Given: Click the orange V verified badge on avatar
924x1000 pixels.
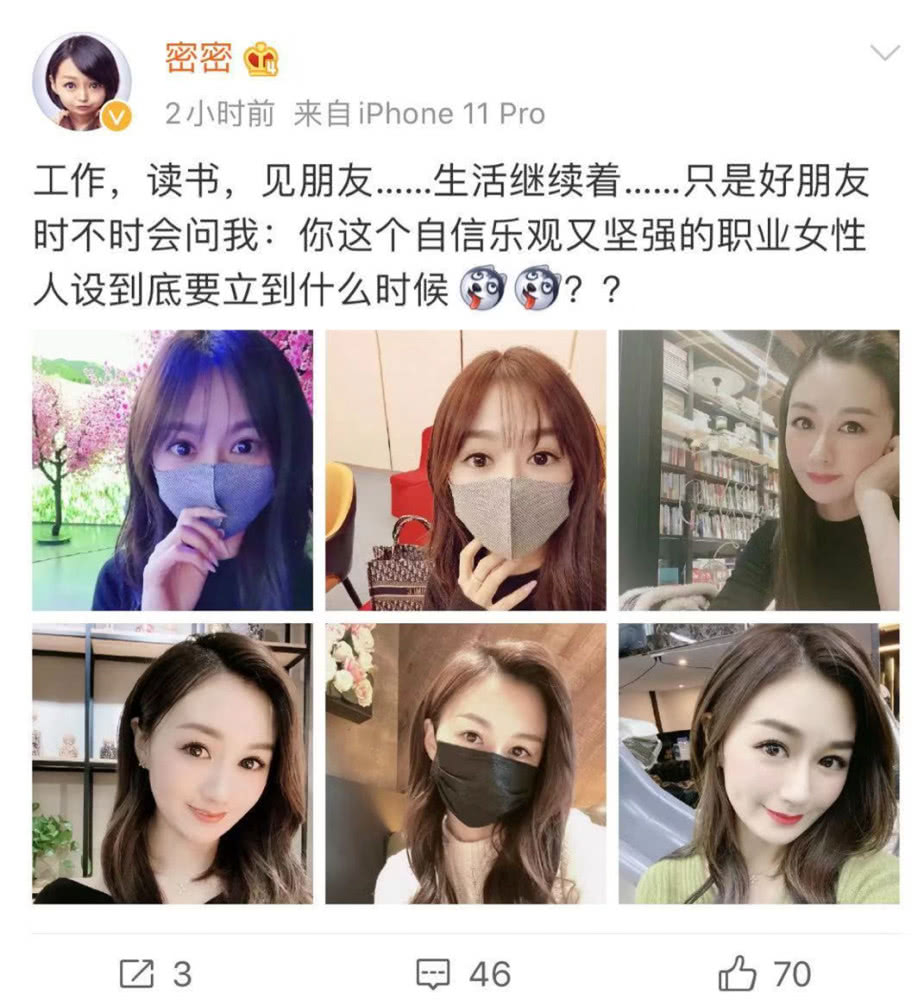Looking at the screenshot, I should [x=118, y=114].
